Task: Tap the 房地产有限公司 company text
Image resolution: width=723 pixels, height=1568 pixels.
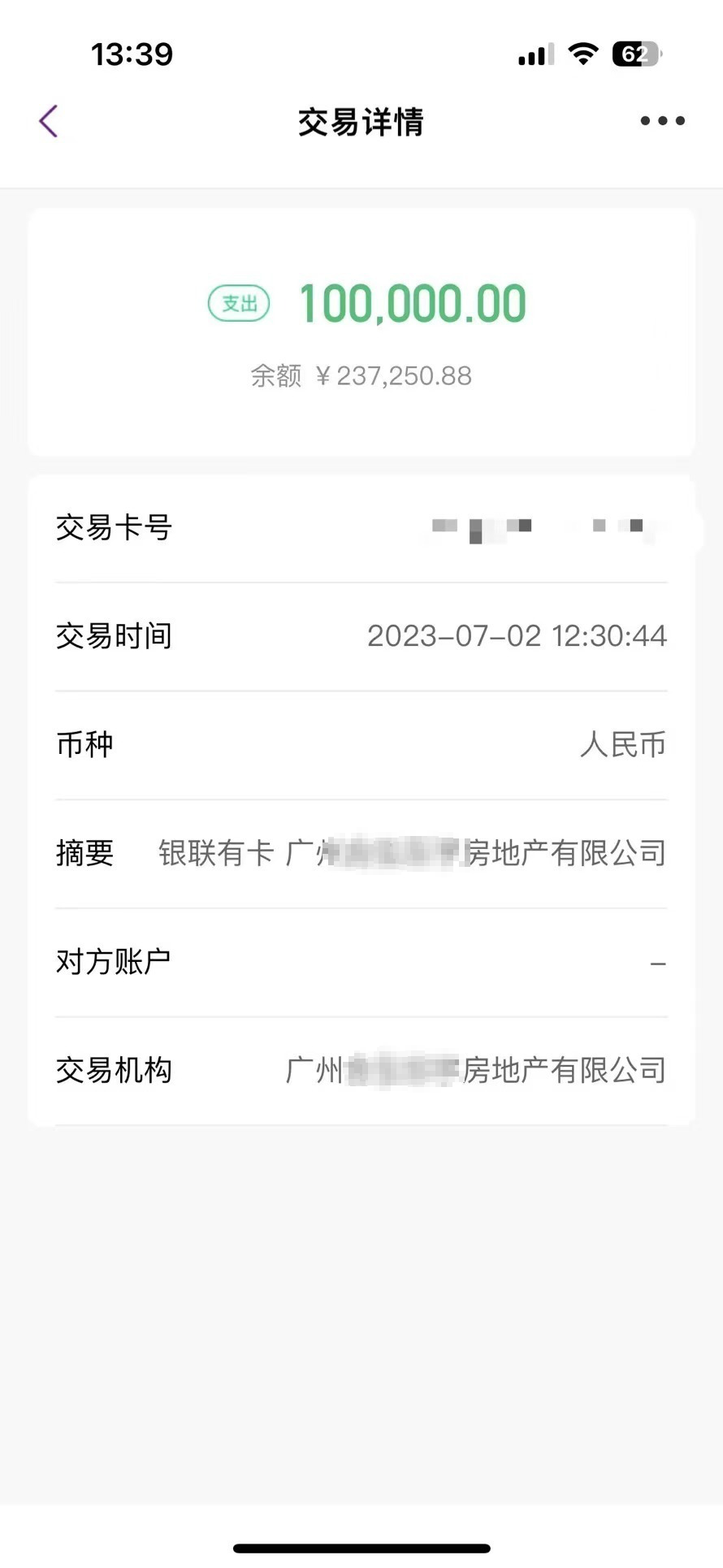Action: click(565, 853)
